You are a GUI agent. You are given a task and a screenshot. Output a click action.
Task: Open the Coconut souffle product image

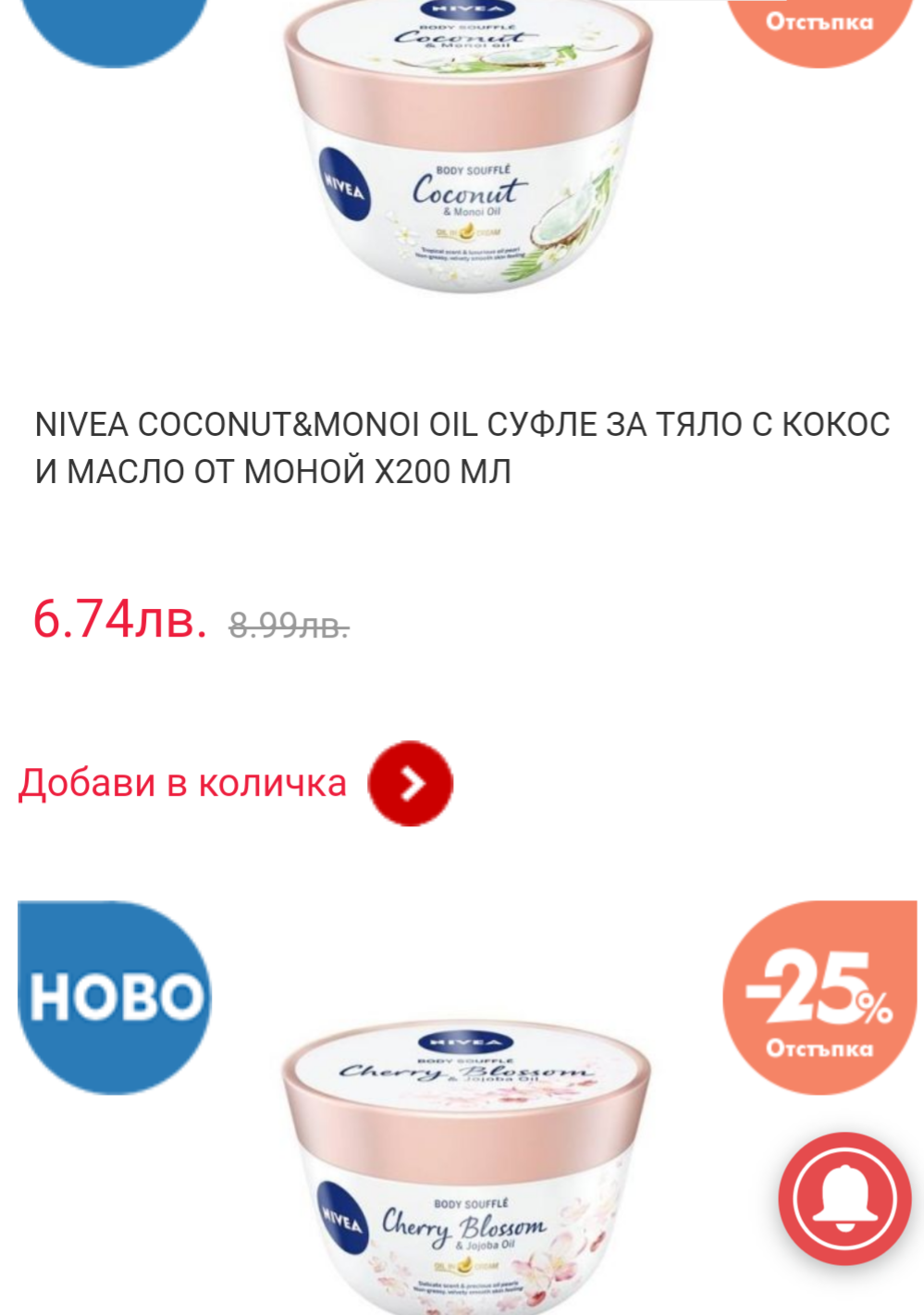468,148
